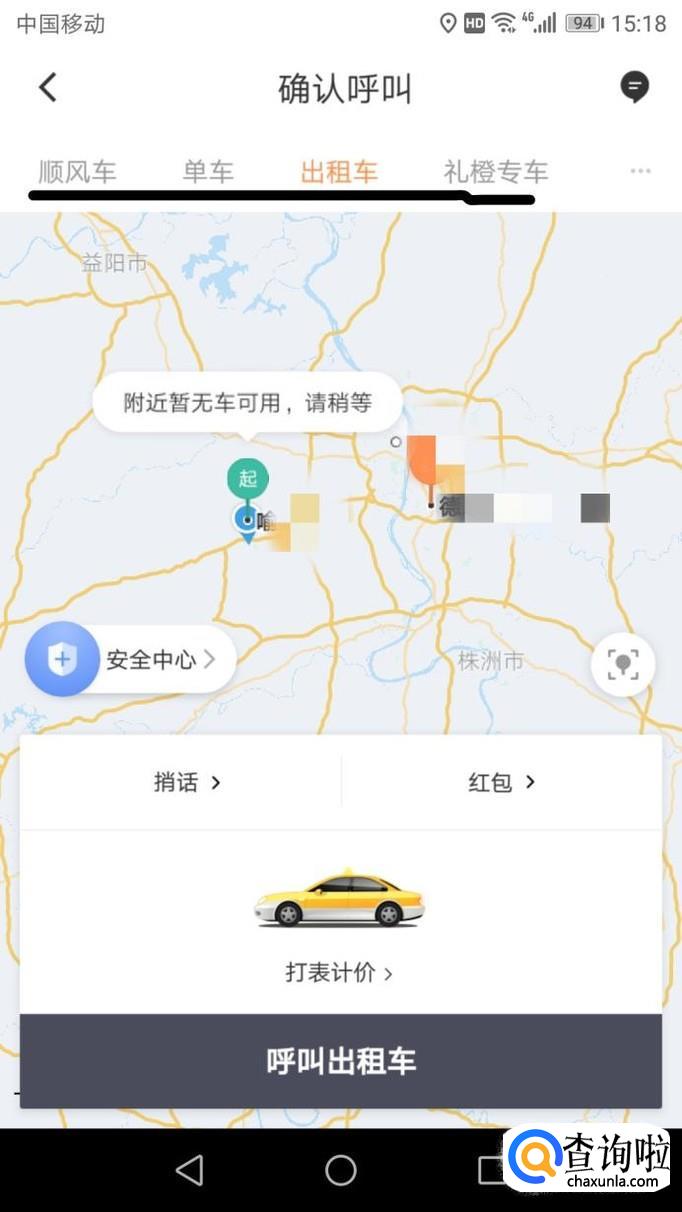View 打表计价 pricing details
The width and height of the screenshot is (682, 1212).
coord(338,972)
